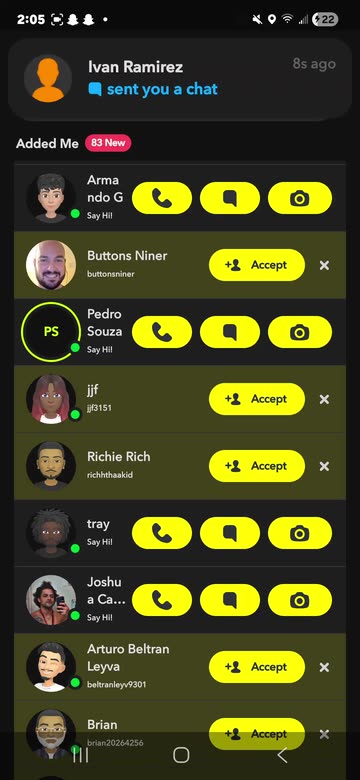Open chat with tray

(x=230, y=533)
